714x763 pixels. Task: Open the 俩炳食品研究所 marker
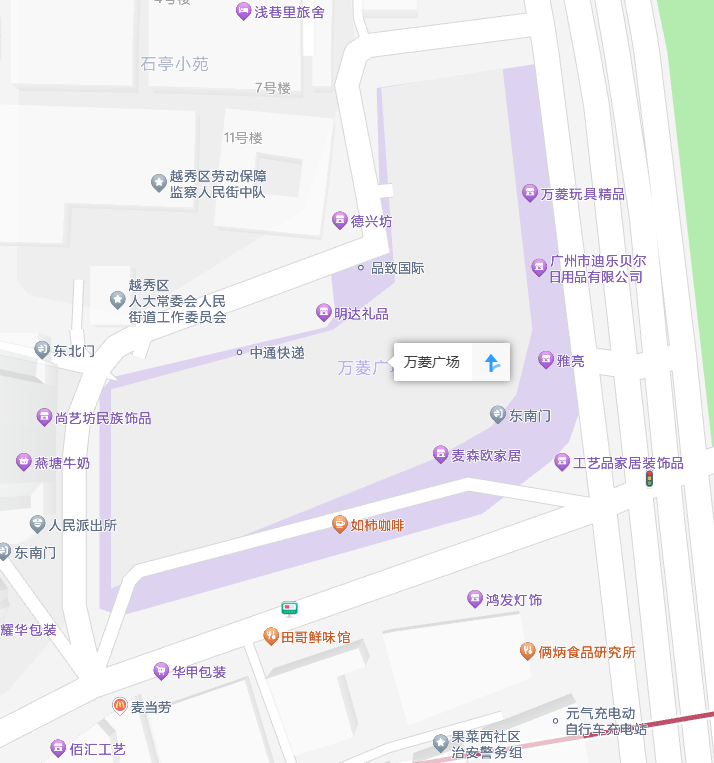pos(527,652)
